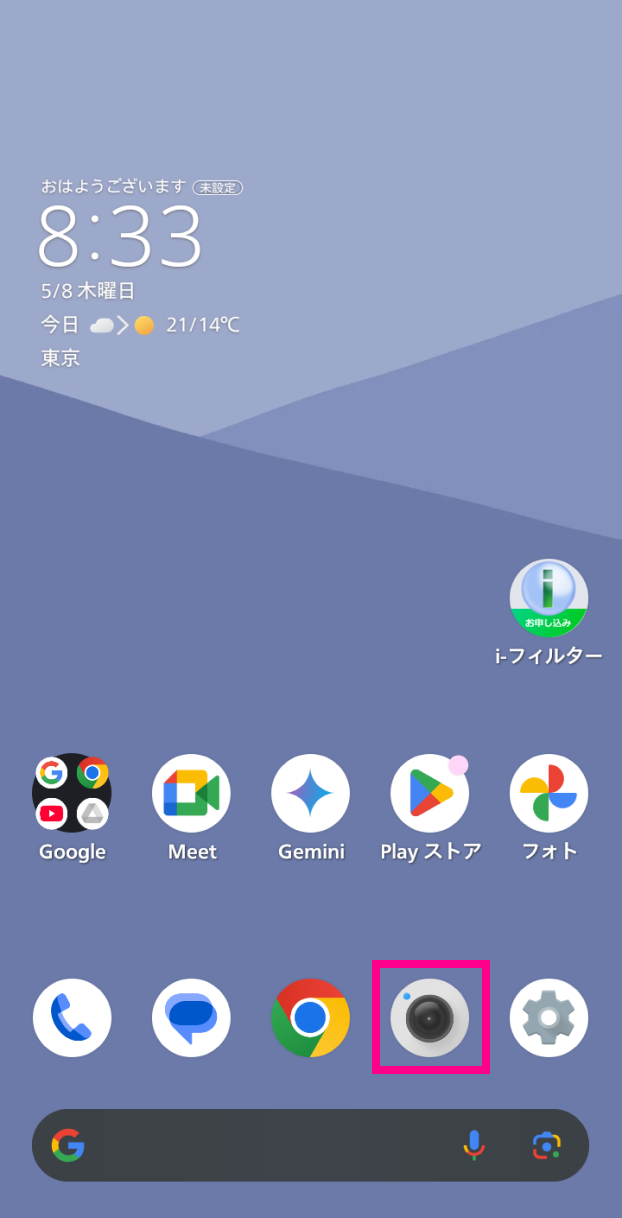Launch Google Meet

click(x=191, y=793)
